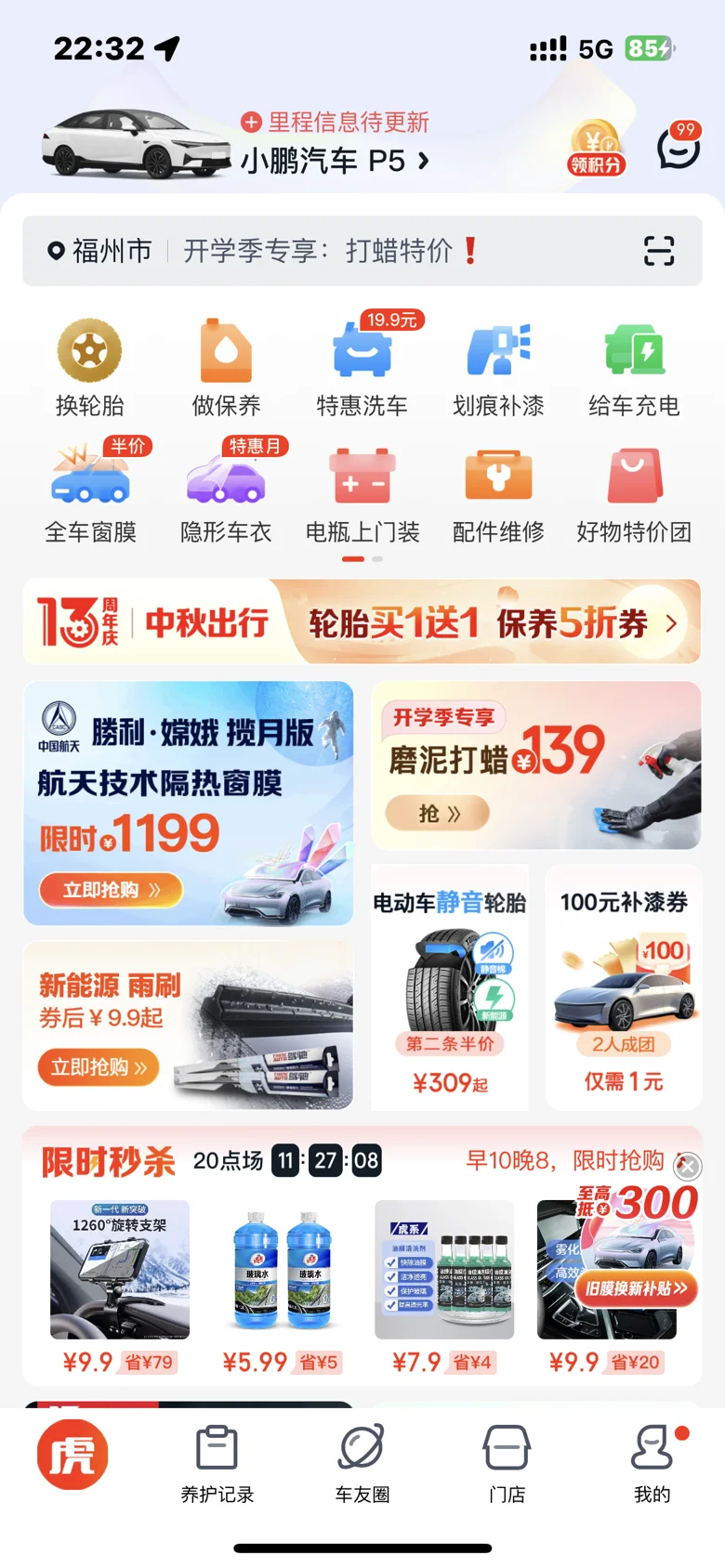Select 小鹏汽车 P5 vehicle details
The height and width of the screenshot is (1568, 725).
(336, 161)
